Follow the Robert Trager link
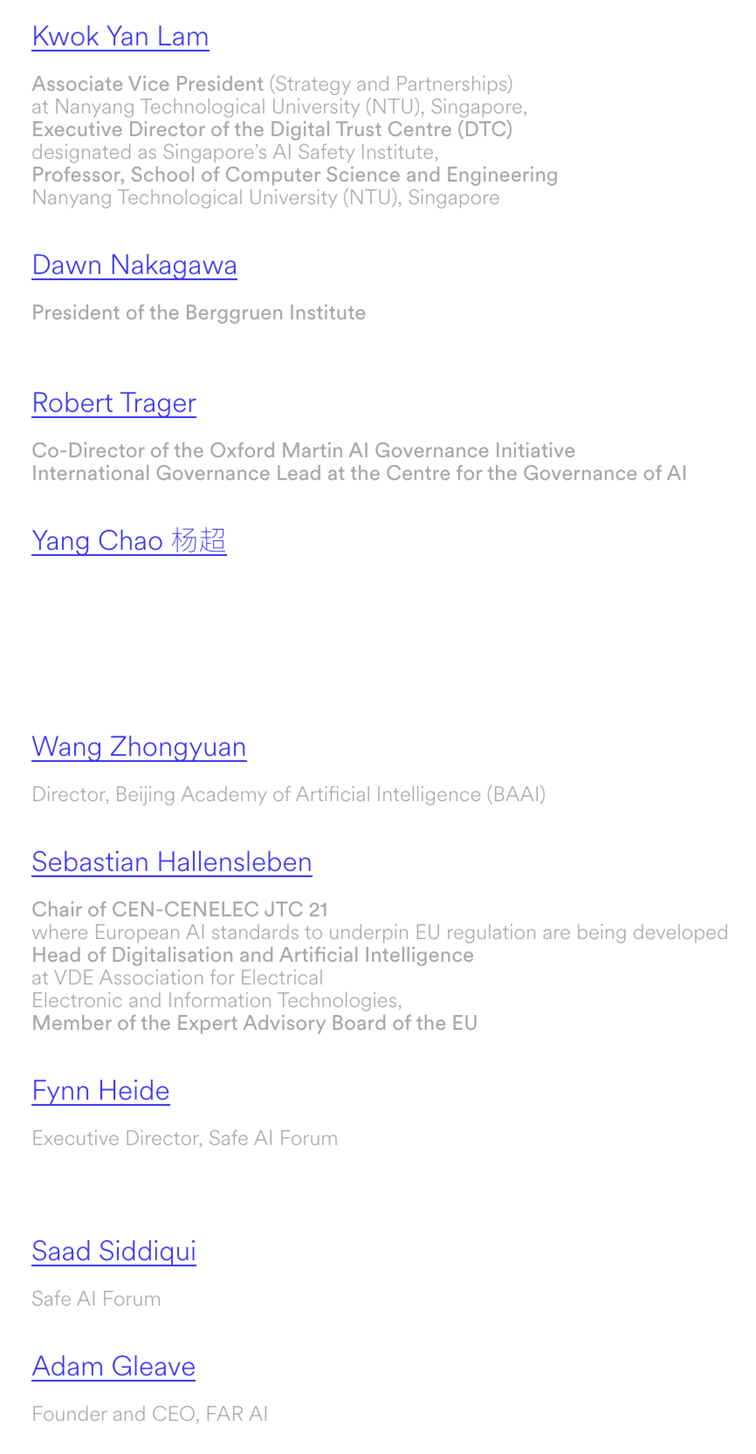756x1454 pixels. 114,403
